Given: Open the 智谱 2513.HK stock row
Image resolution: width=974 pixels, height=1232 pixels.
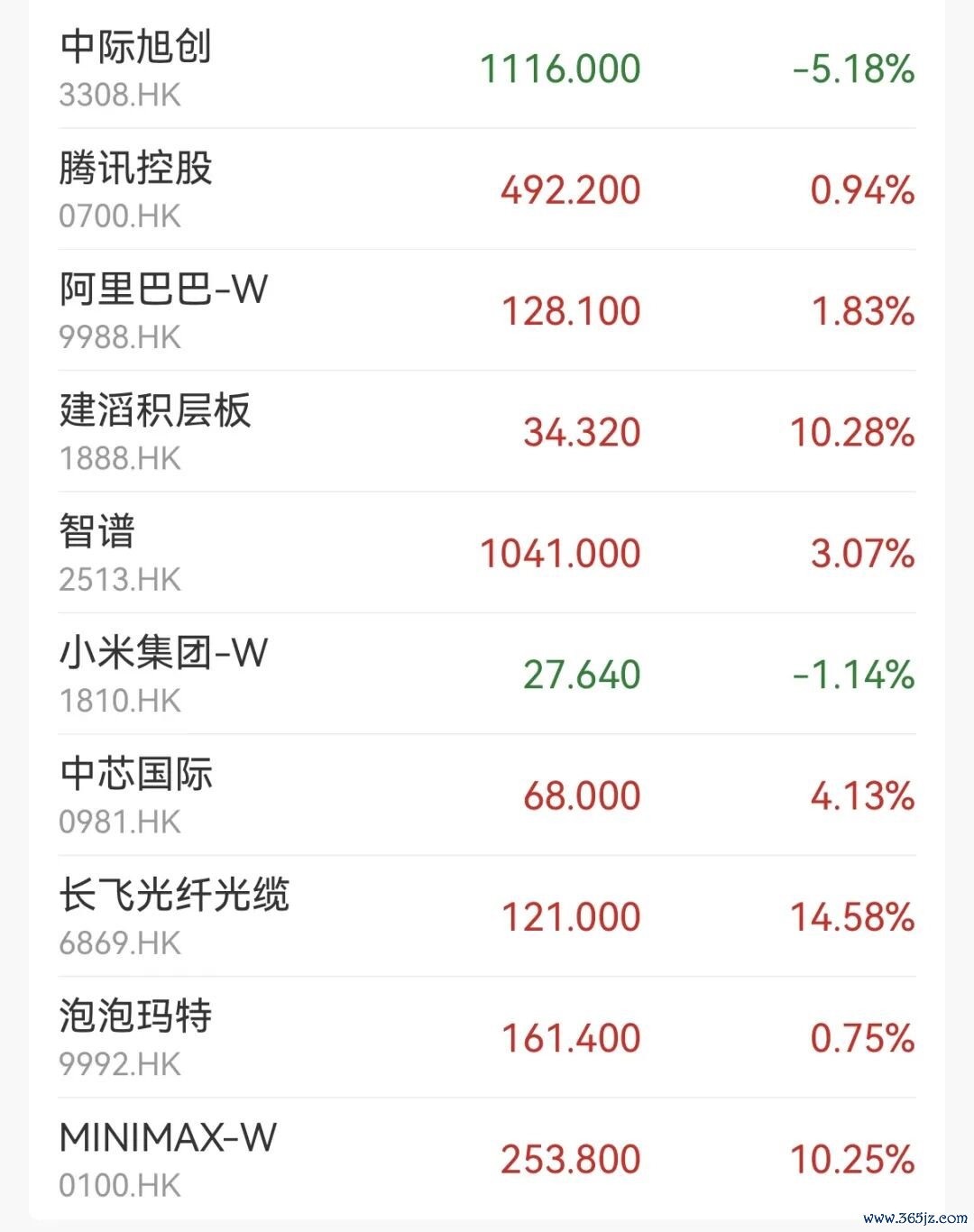Looking at the screenshot, I should pos(487,553).
